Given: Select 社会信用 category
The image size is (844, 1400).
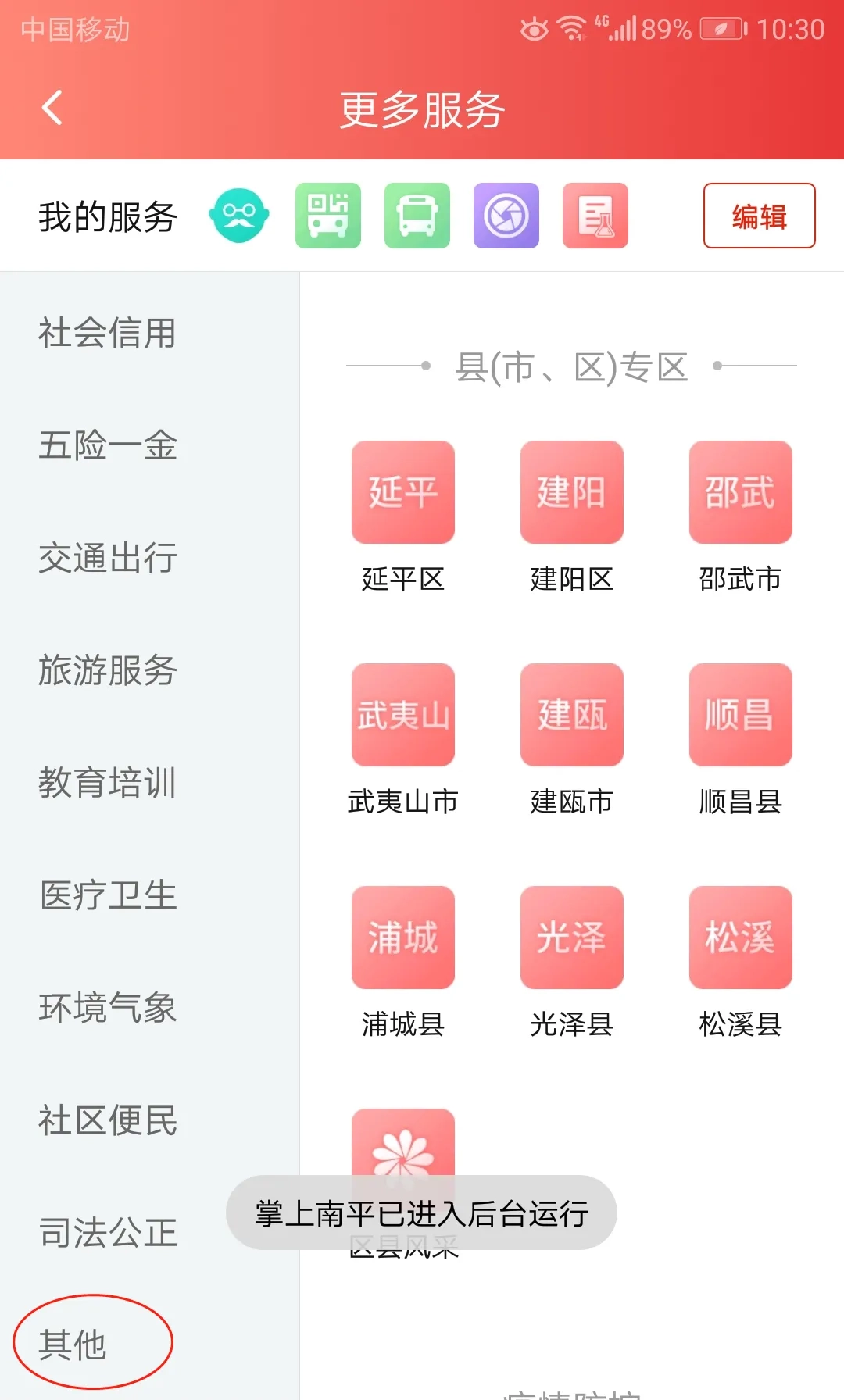Looking at the screenshot, I should tap(108, 334).
